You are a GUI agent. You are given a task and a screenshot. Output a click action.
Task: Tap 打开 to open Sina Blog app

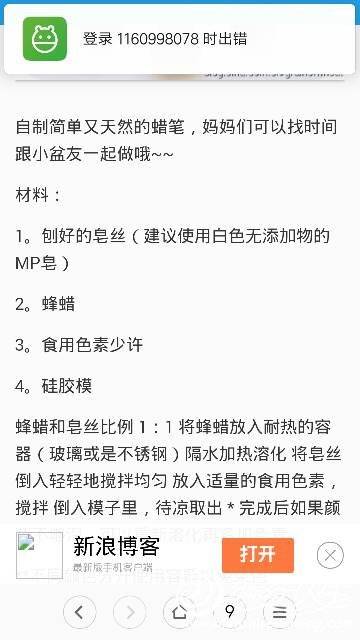pyautogui.click(x=258, y=556)
